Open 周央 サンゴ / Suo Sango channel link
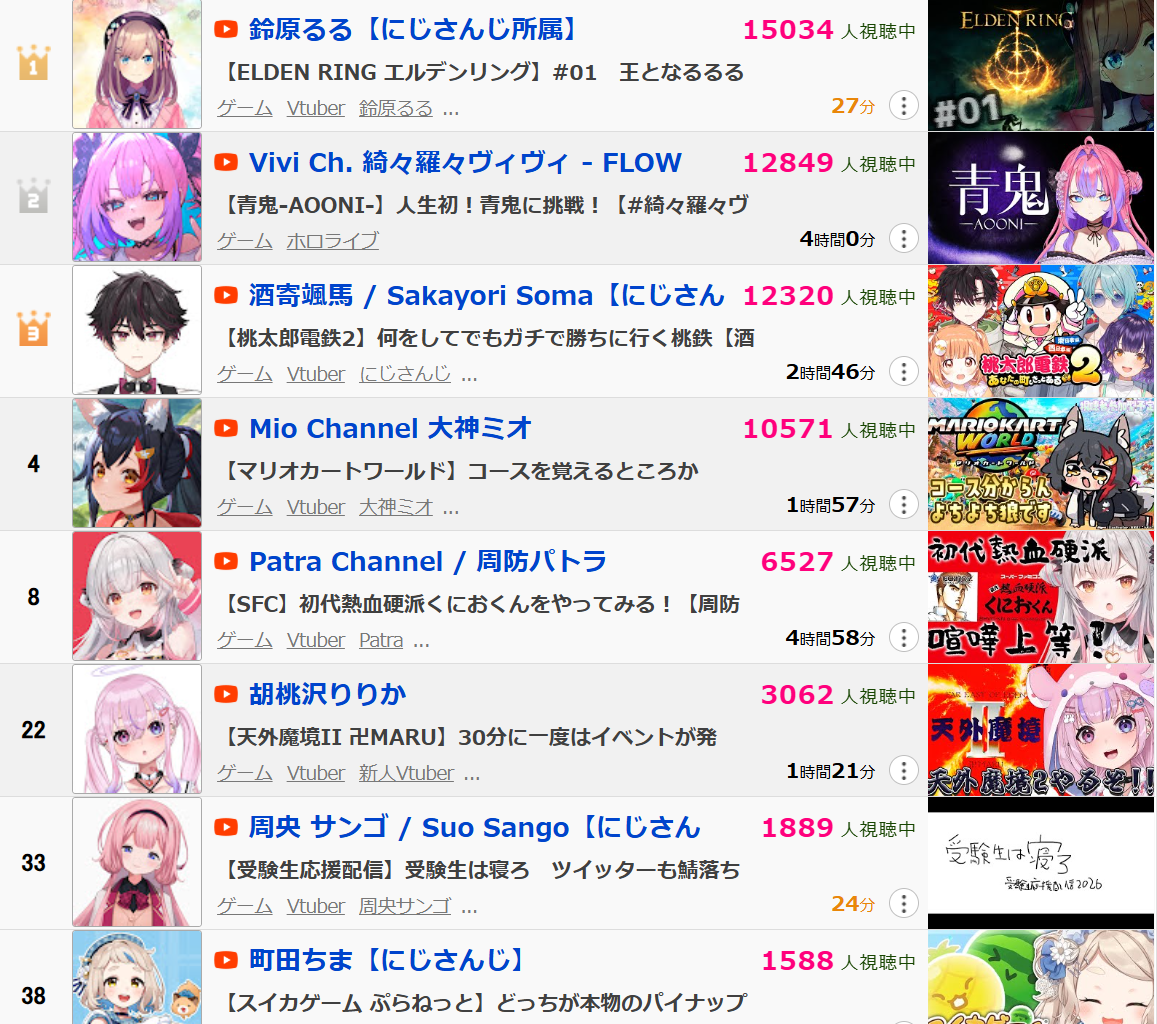Screen dimensions: 1157x1024 coord(474,828)
